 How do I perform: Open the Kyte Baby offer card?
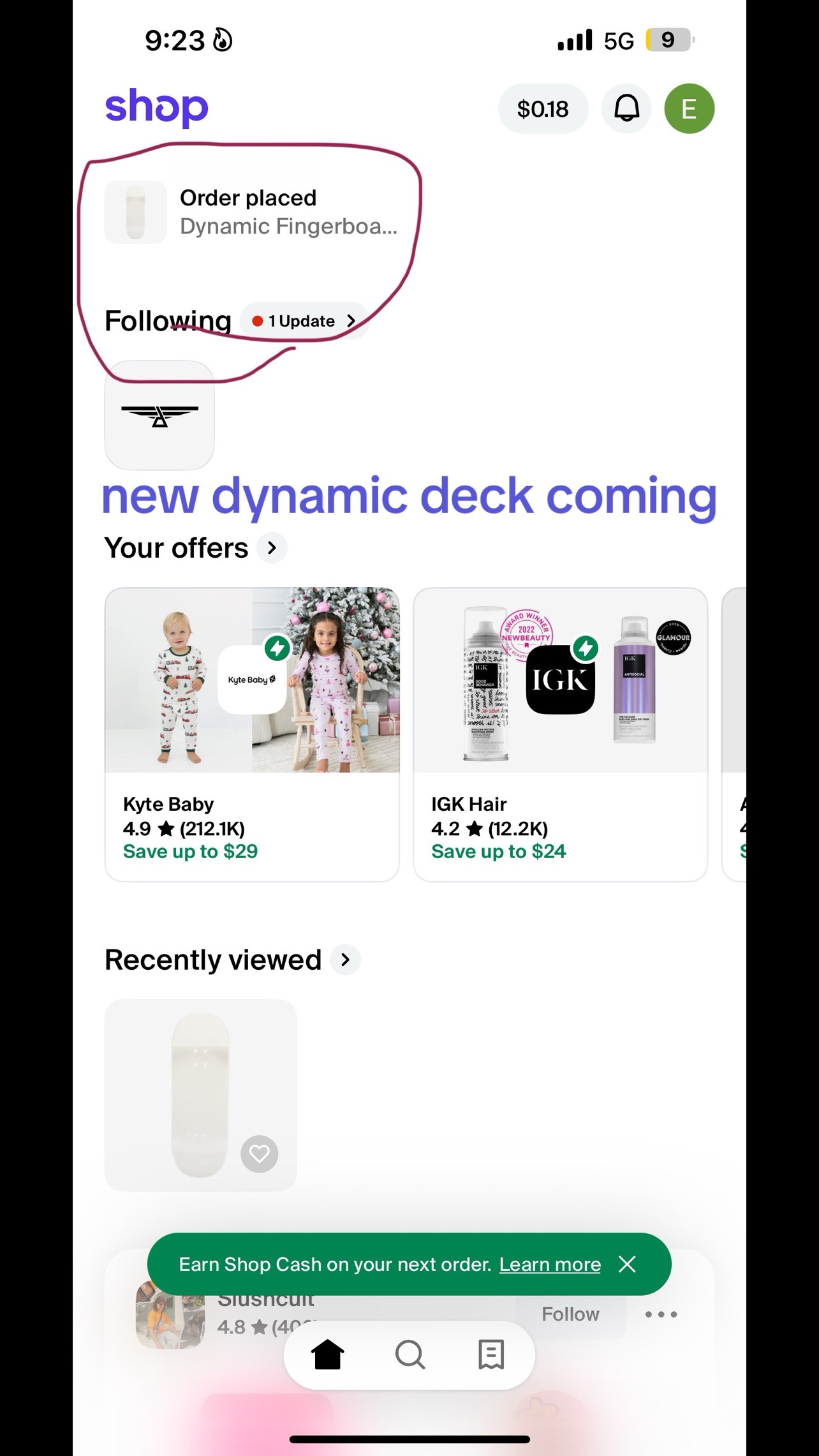pos(252,734)
